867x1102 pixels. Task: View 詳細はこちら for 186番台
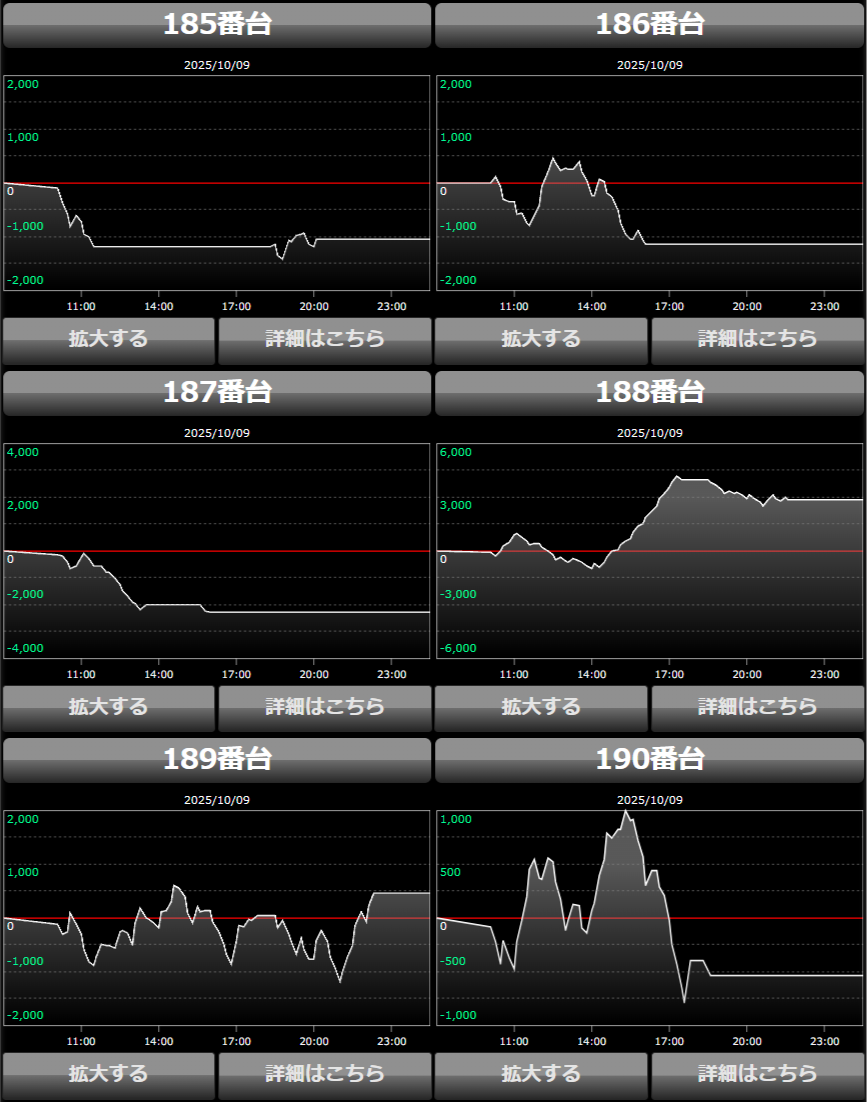click(x=757, y=339)
